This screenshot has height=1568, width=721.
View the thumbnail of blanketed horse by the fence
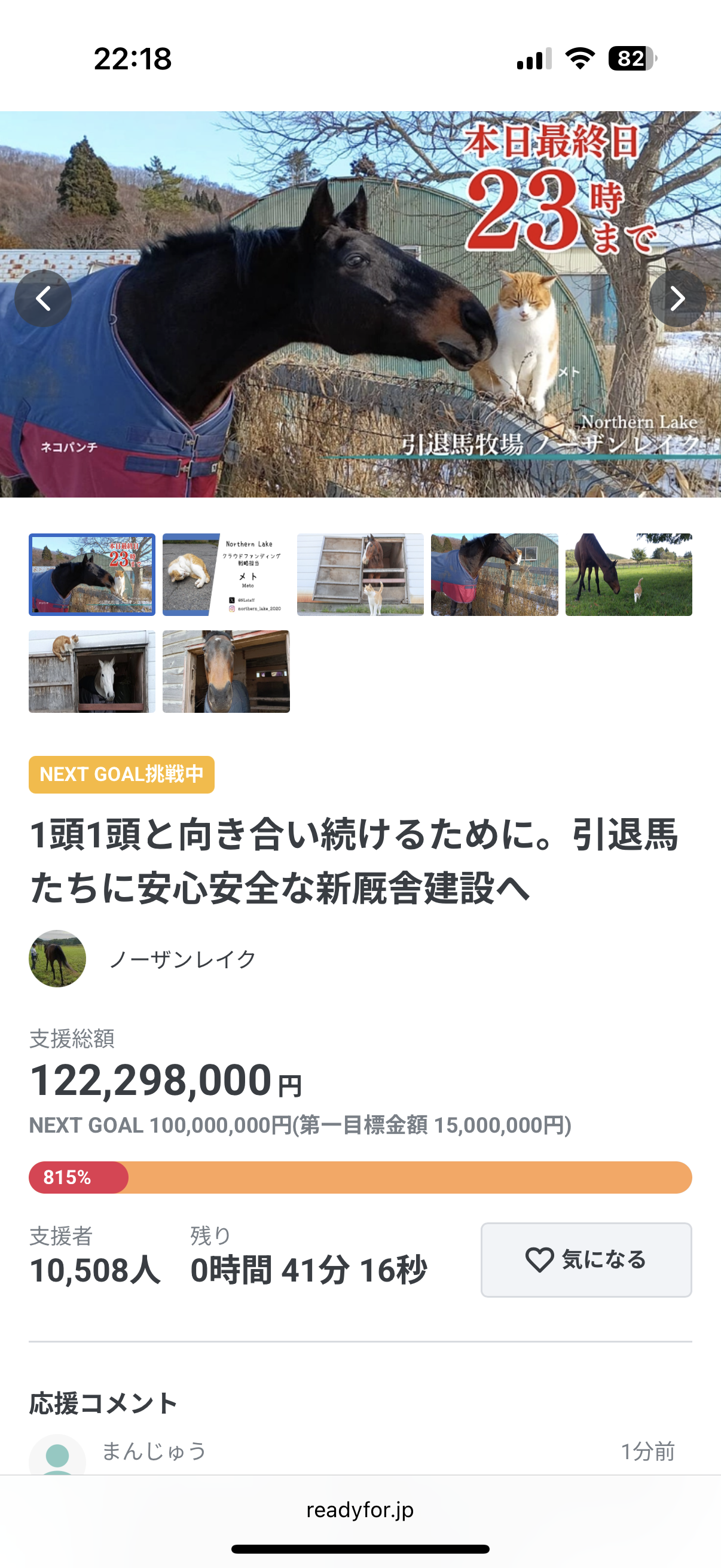[x=494, y=575]
